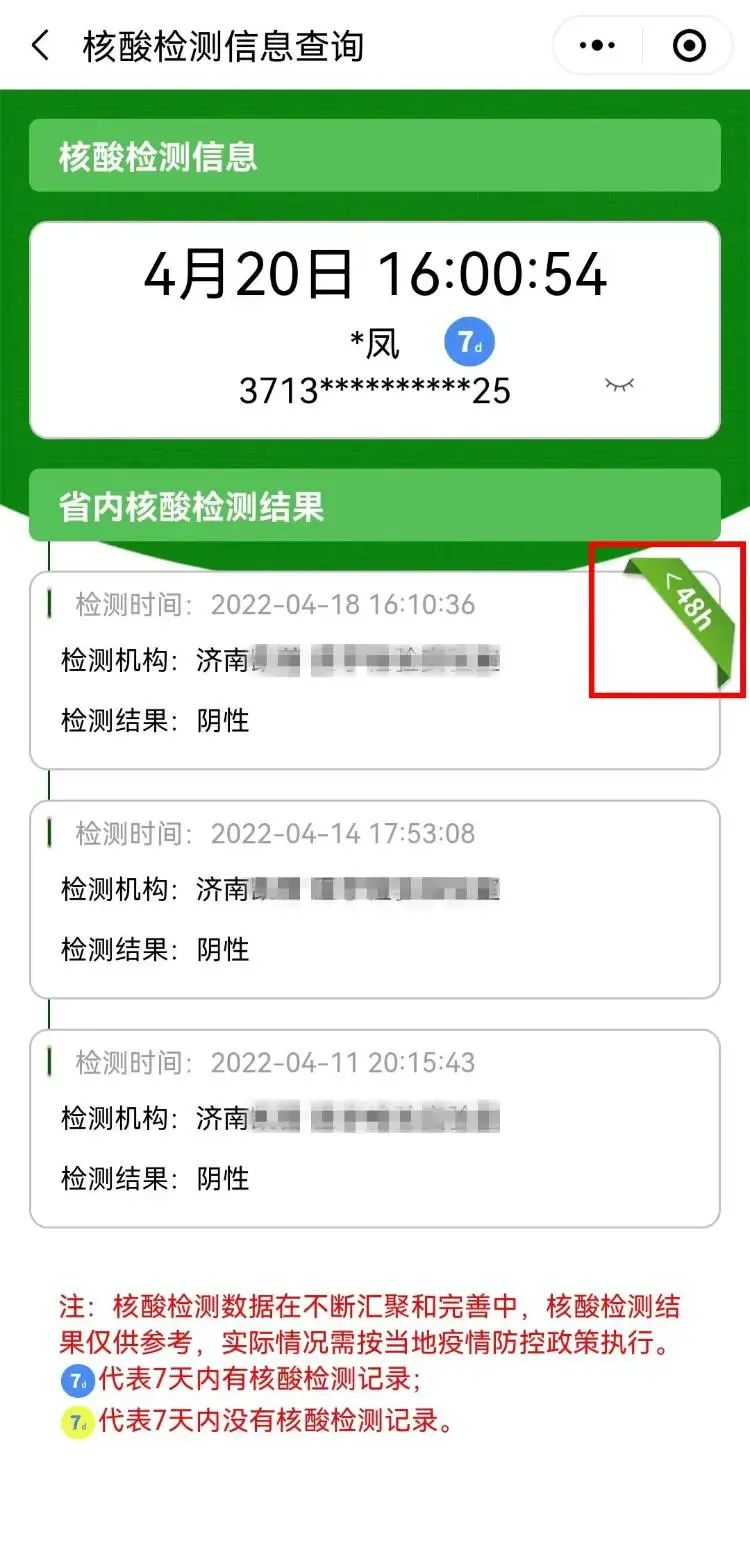750x1561 pixels.
Task: Open the mini program more-options menu
Action: pyautogui.click(x=598, y=46)
